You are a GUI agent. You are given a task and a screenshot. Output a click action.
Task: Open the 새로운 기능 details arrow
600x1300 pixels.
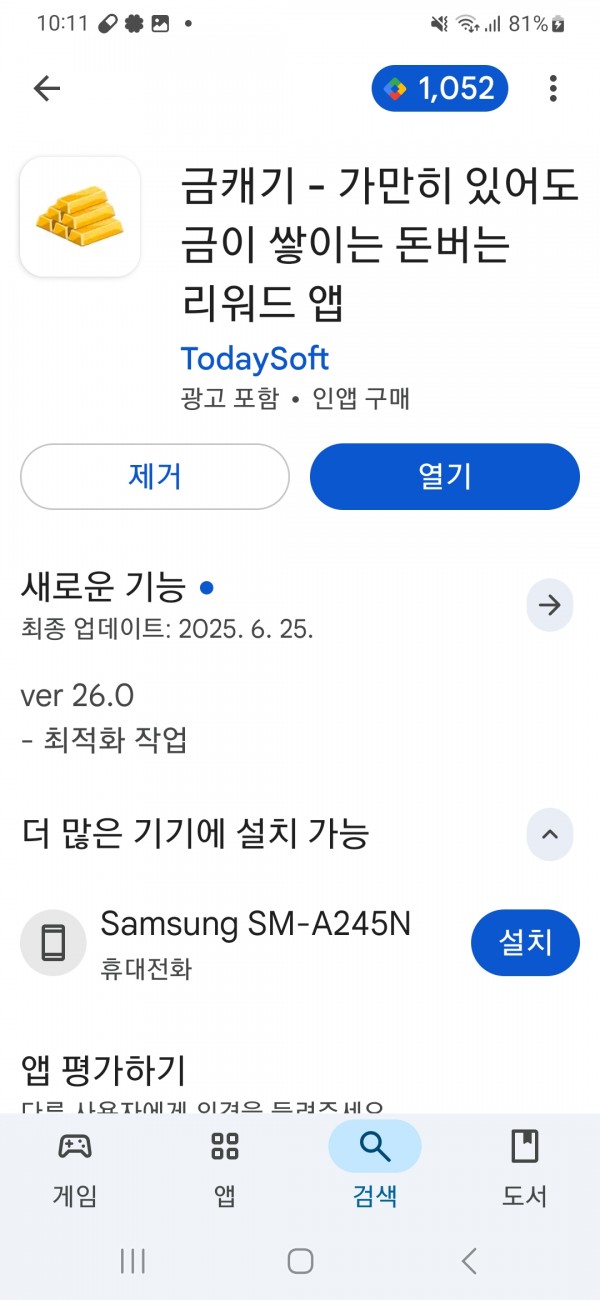[x=550, y=605]
